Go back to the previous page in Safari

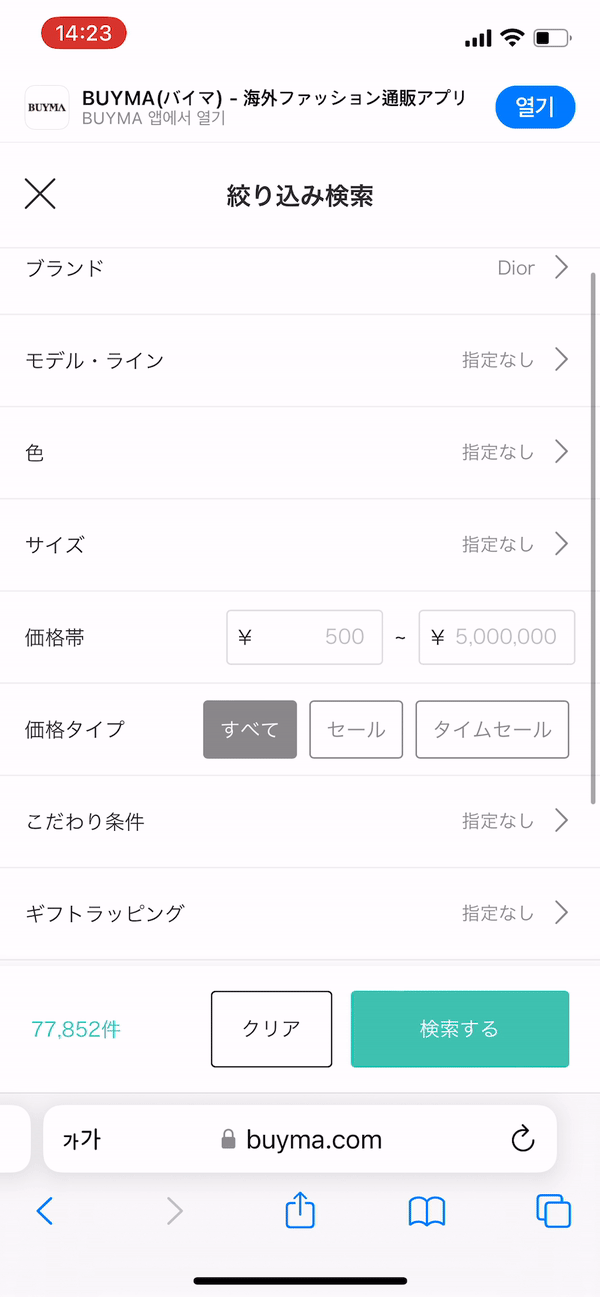coord(45,1212)
